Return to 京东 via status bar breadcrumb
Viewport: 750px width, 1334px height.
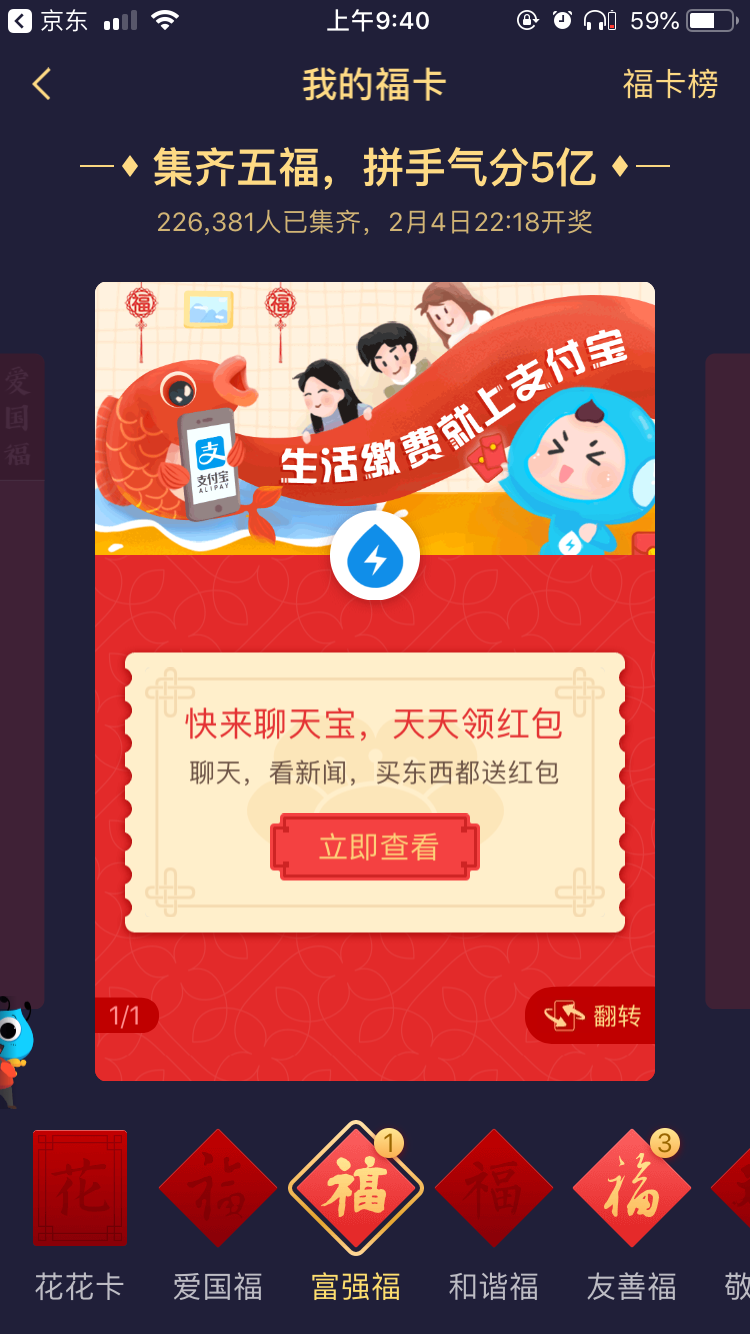[48, 20]
